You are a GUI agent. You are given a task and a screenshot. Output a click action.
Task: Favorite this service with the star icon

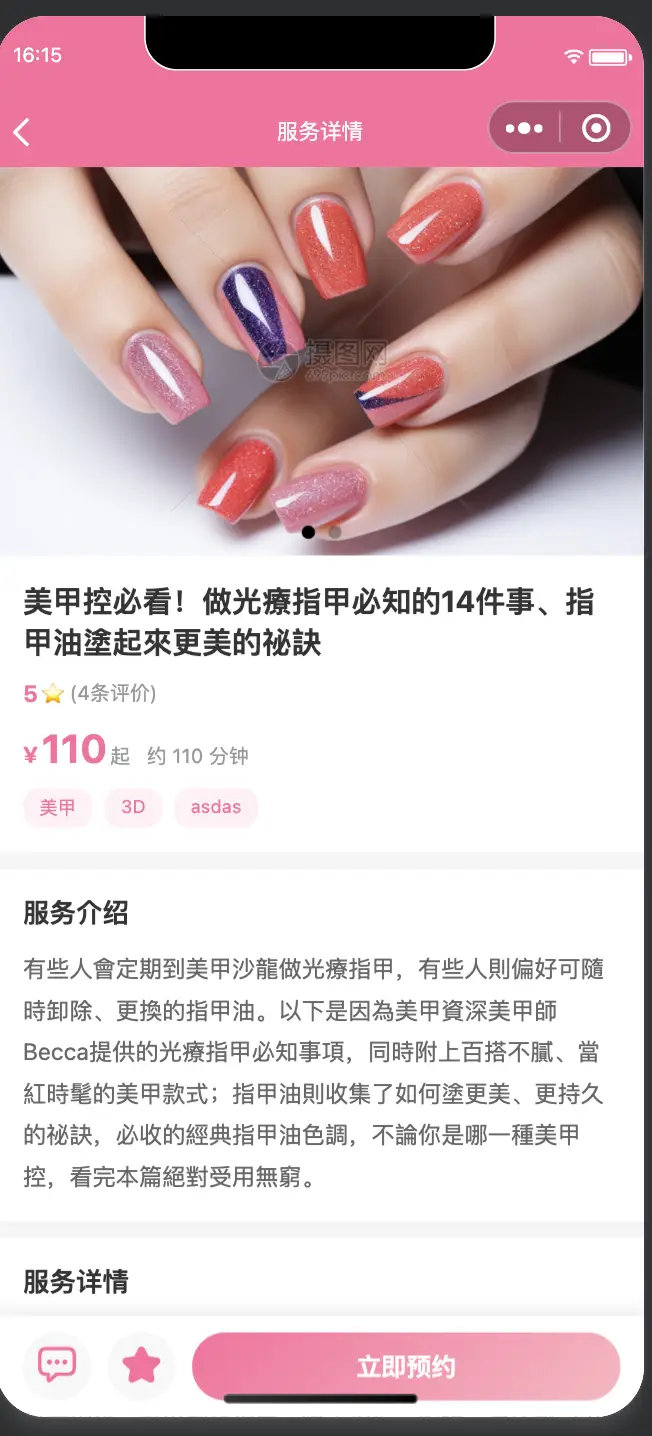[141, 1365]
